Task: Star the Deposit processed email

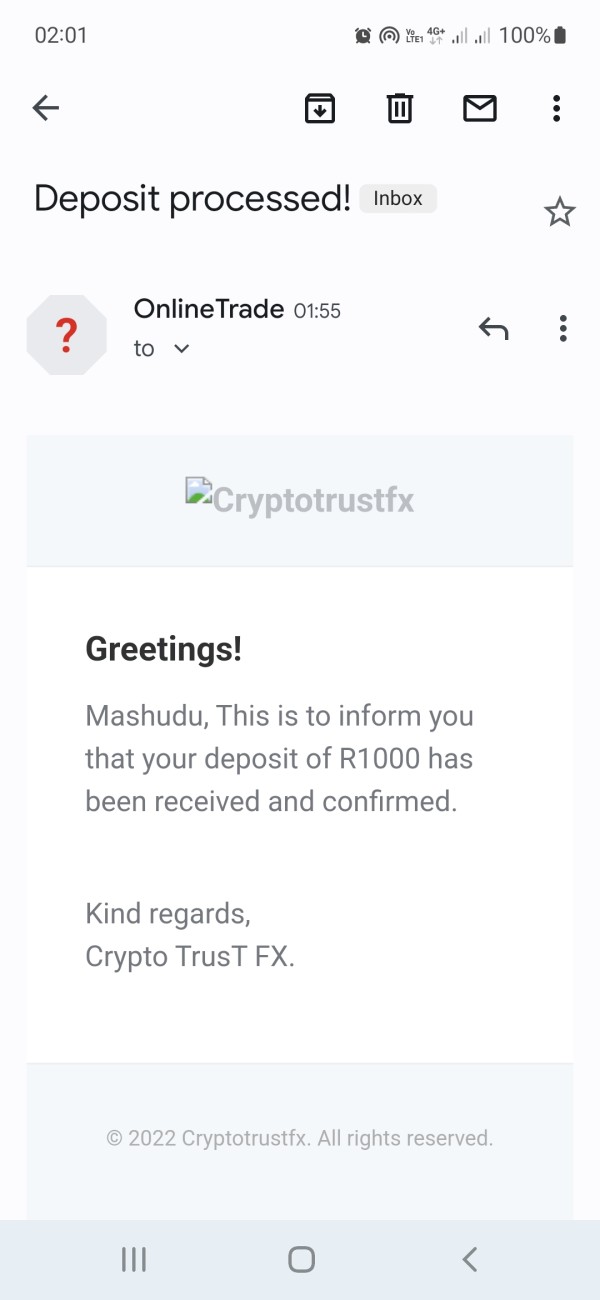Action: [x=559, y=212]
